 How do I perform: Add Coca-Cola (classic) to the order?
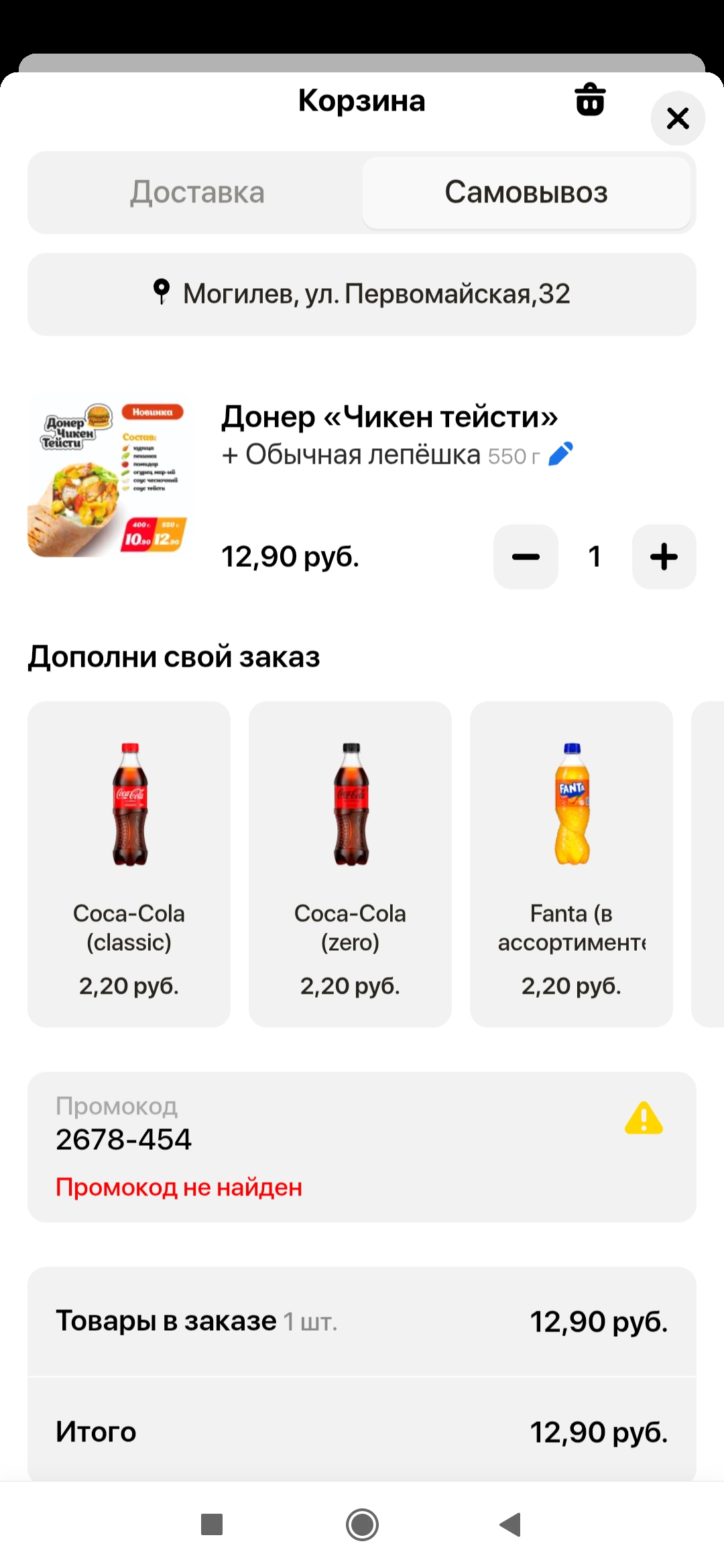coord(129,864)
